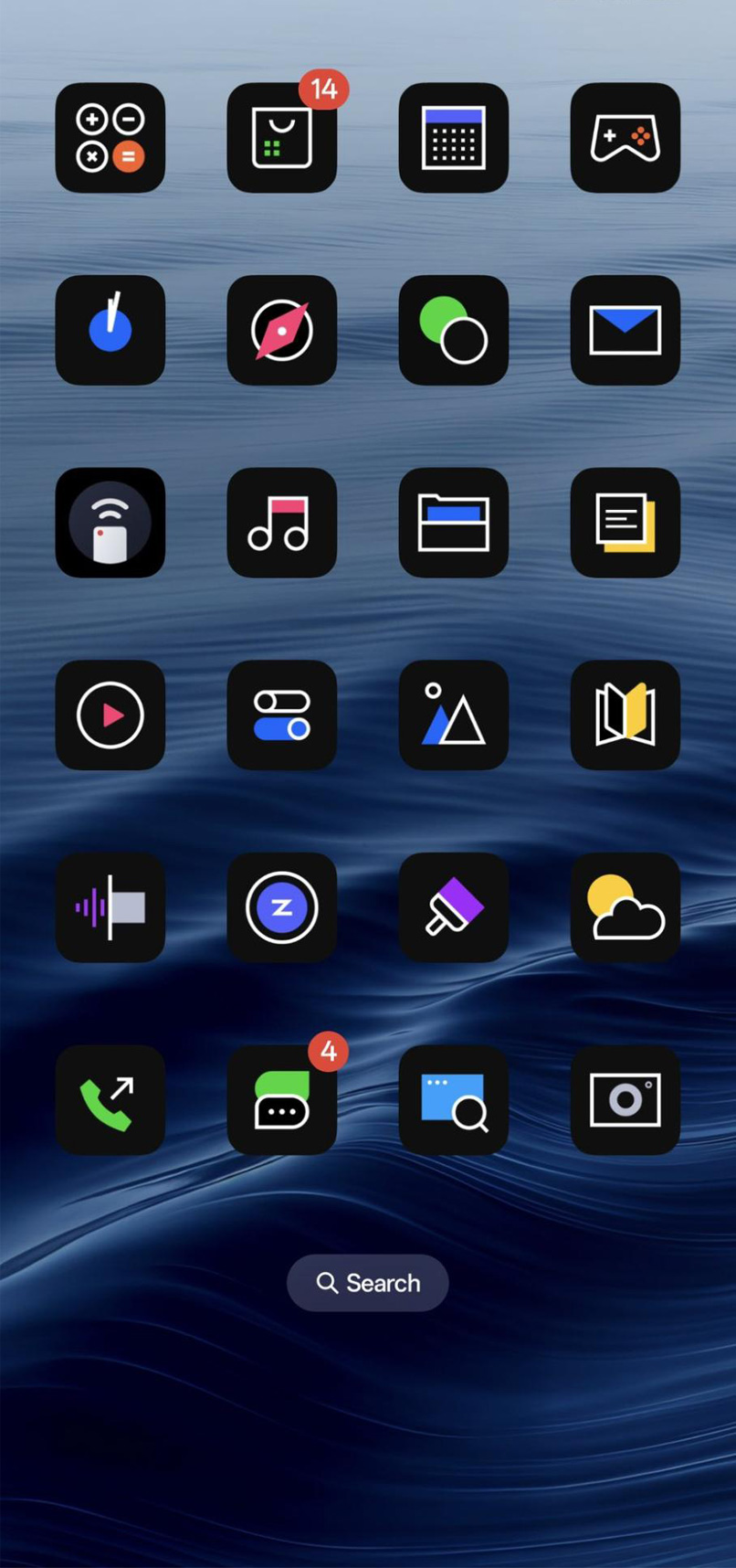Launch the Camera app

(626, 1100)
